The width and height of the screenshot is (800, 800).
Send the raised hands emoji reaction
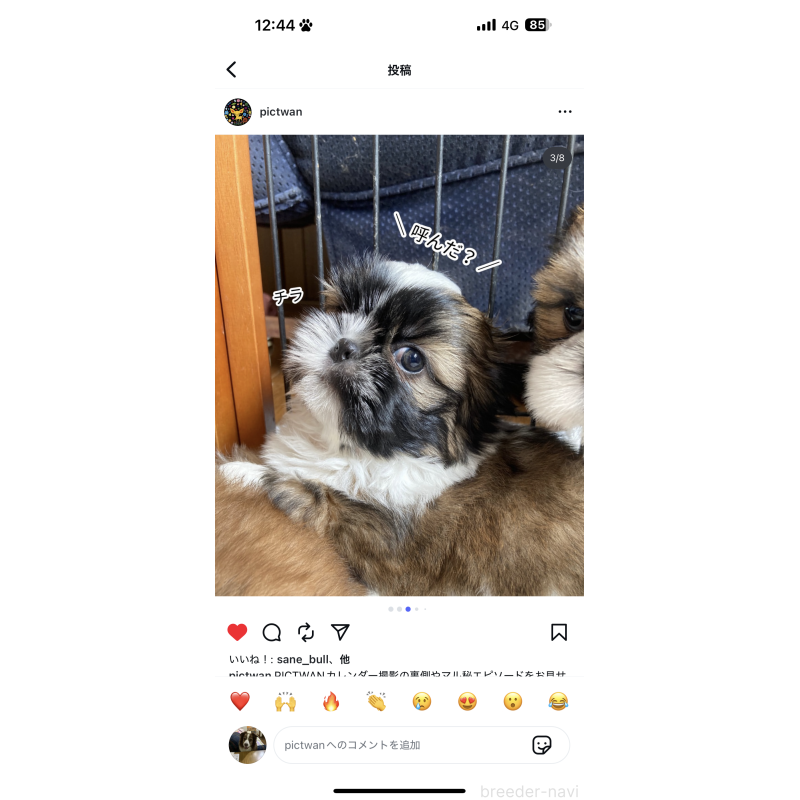285,701
